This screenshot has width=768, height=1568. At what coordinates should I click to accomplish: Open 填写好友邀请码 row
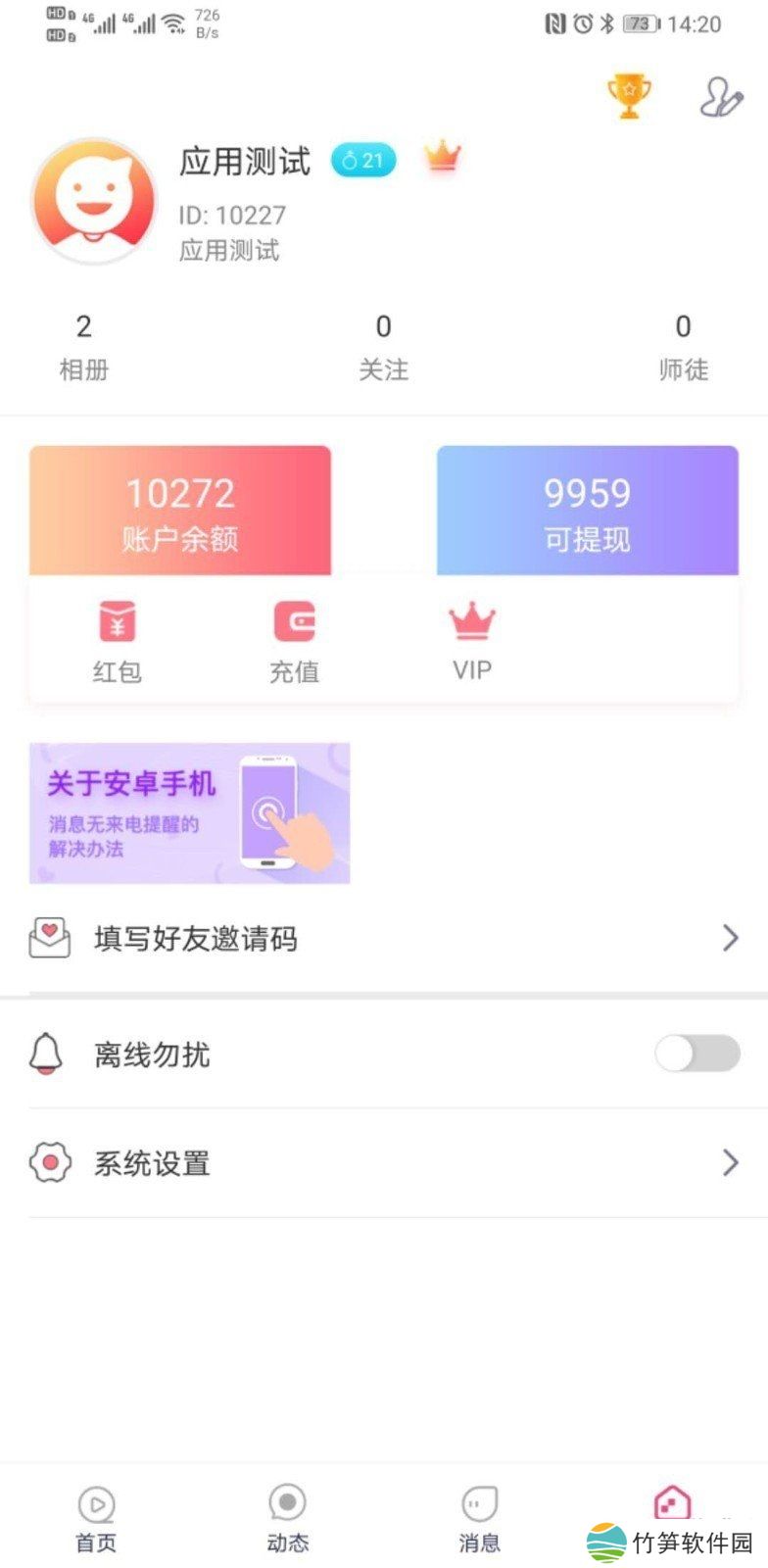pos(383,939)
